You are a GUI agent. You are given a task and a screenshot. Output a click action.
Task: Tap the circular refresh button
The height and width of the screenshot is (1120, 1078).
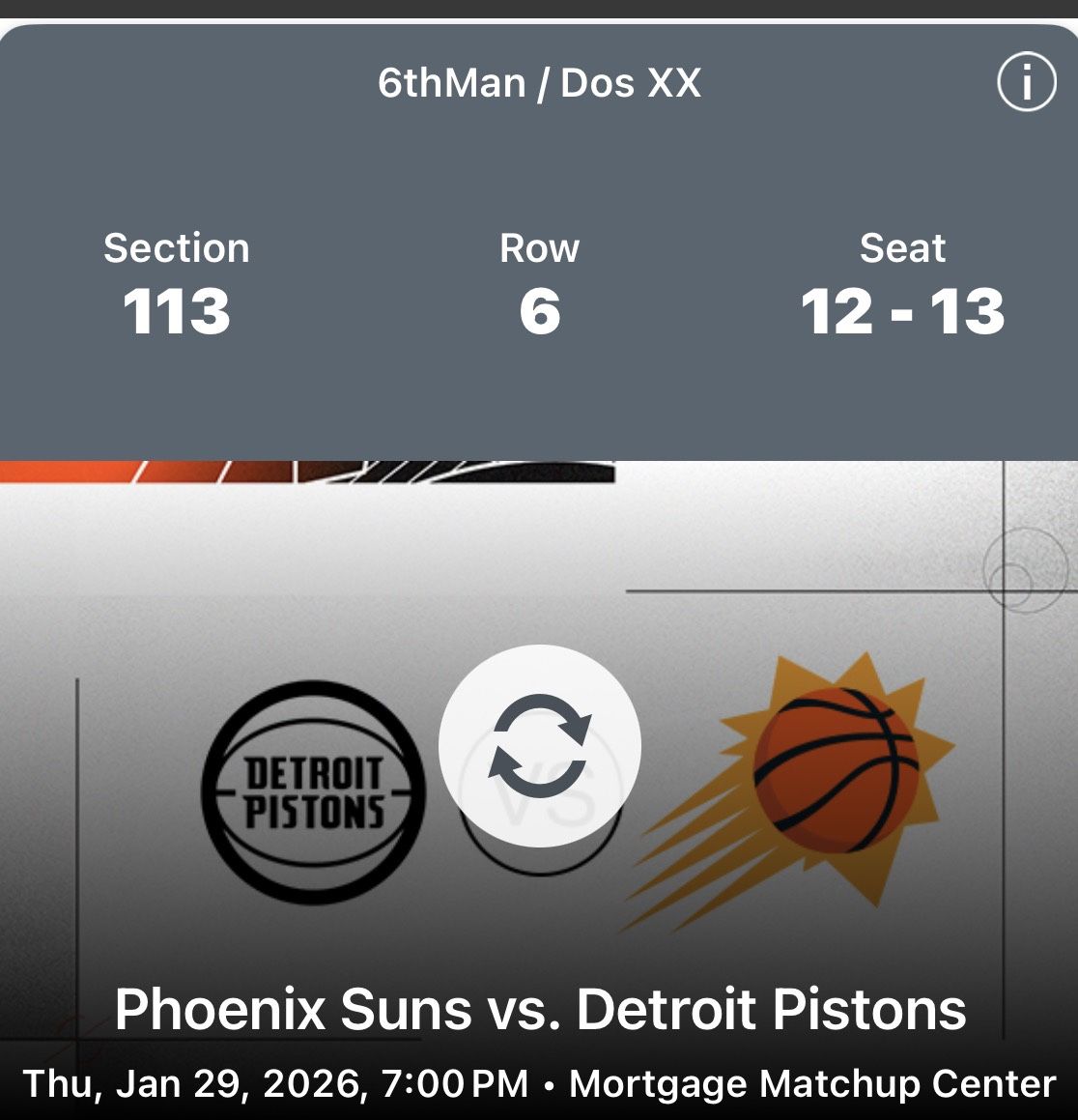[x=540, y=746]
